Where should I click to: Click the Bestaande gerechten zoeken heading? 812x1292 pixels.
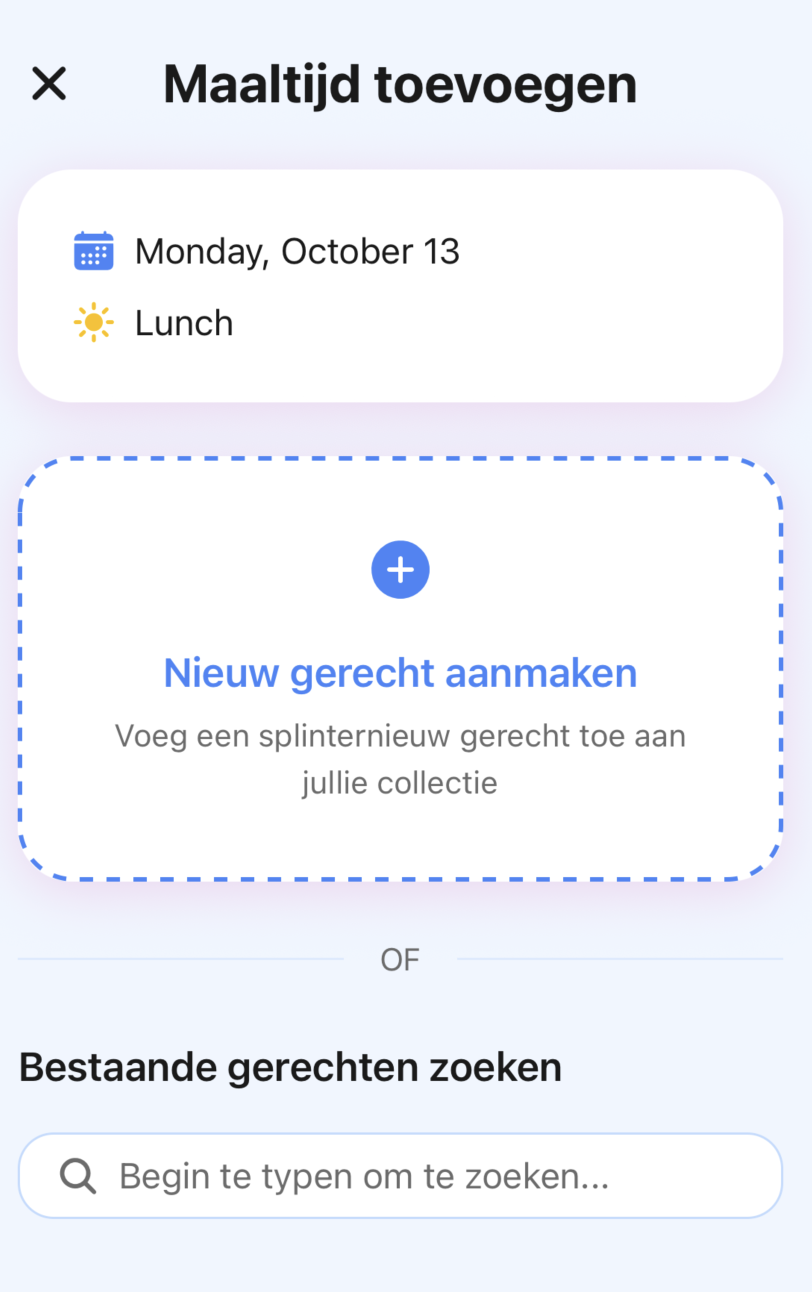coord(291,1066)
